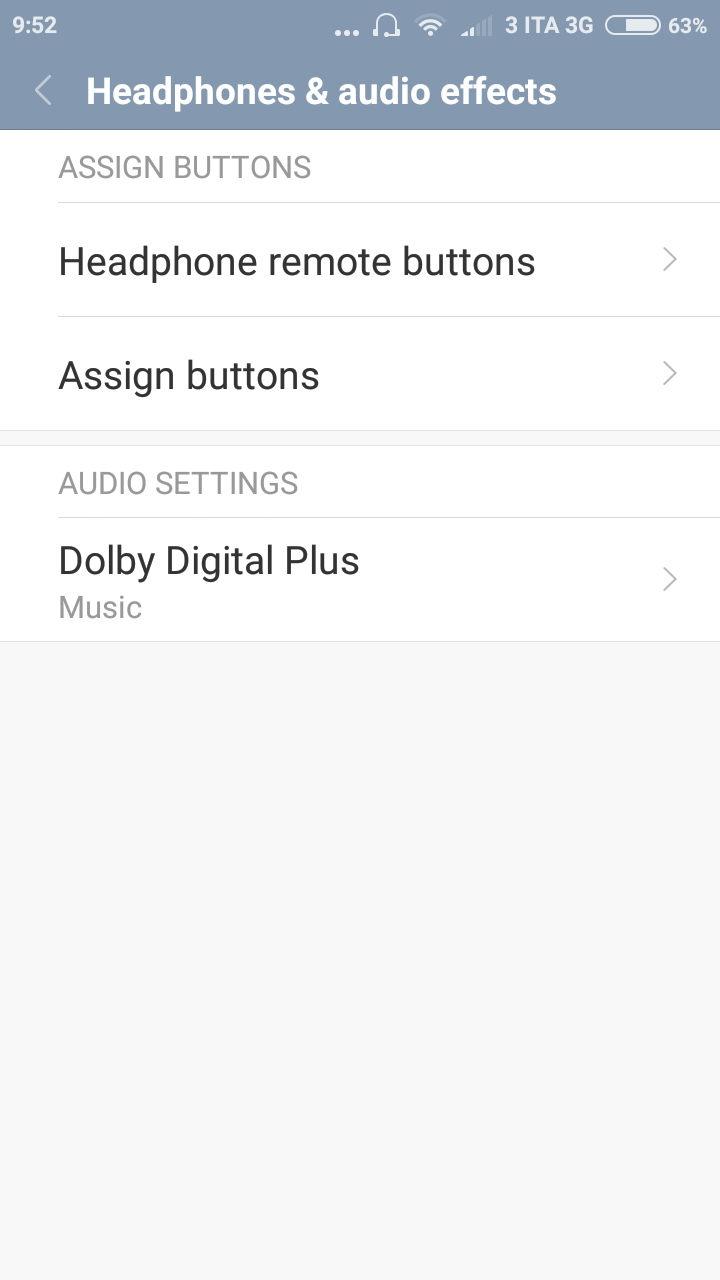Open the Assign buttons row
This screenshot has width=720, height=1280.
pos(360,374)
